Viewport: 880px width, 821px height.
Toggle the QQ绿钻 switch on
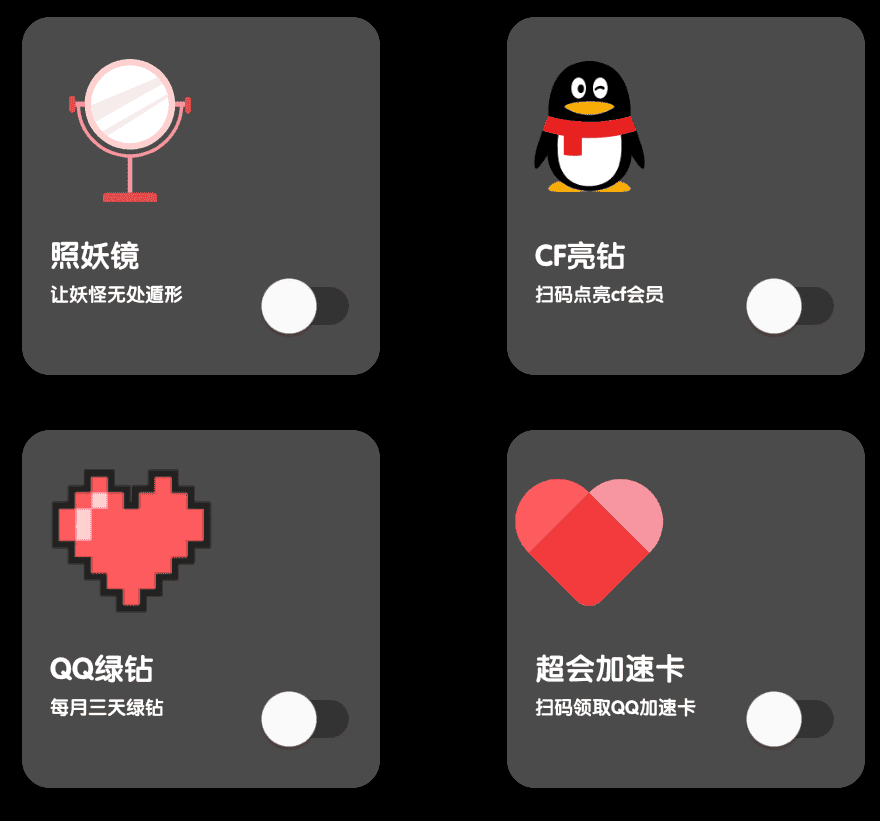tap(304, 719)
